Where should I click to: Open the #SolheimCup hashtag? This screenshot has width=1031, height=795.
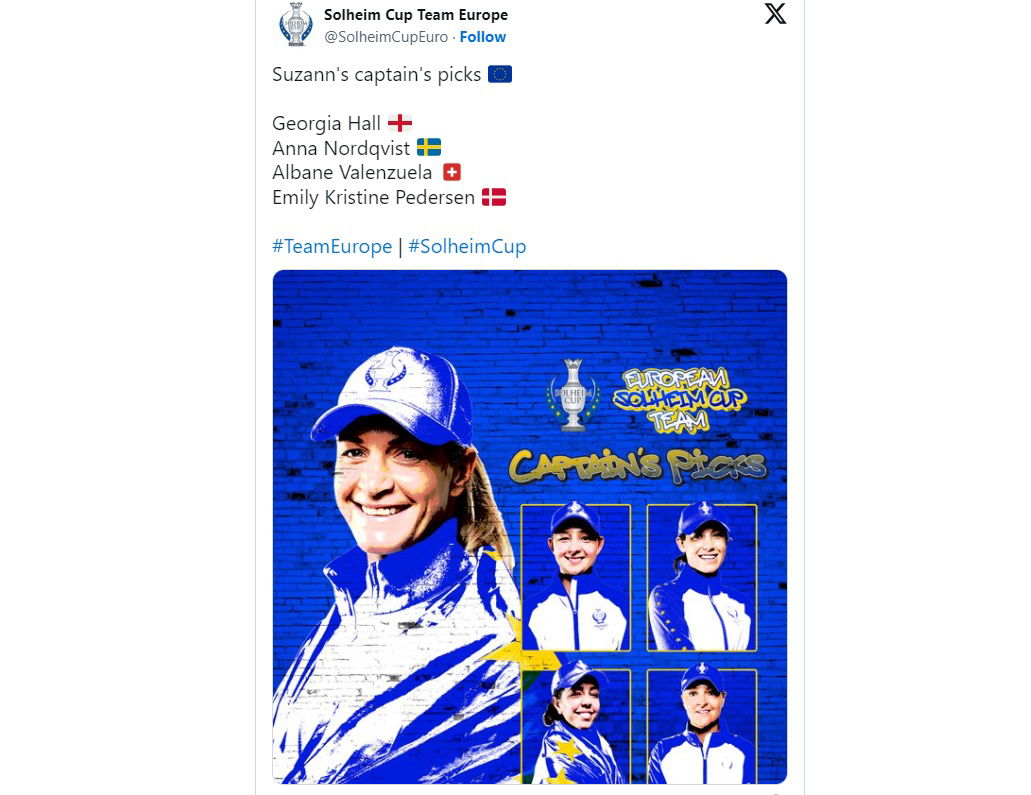point(467,246)
